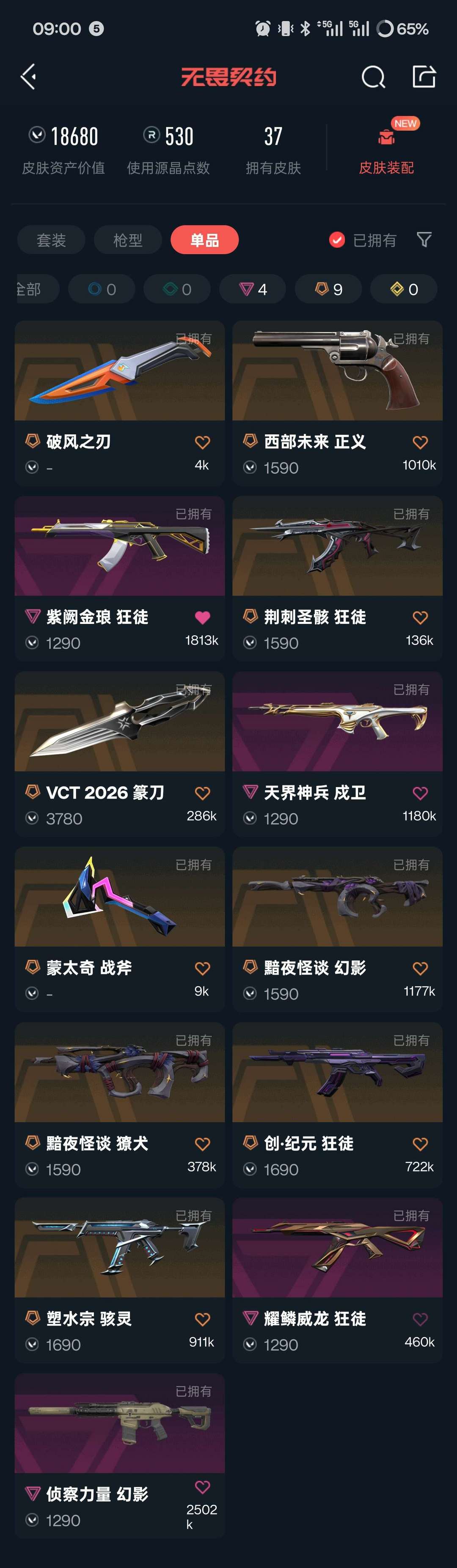This screenshot has width=457, height=1568.
Task: Select the 单品 tab
Action: (x=205, y=240)
